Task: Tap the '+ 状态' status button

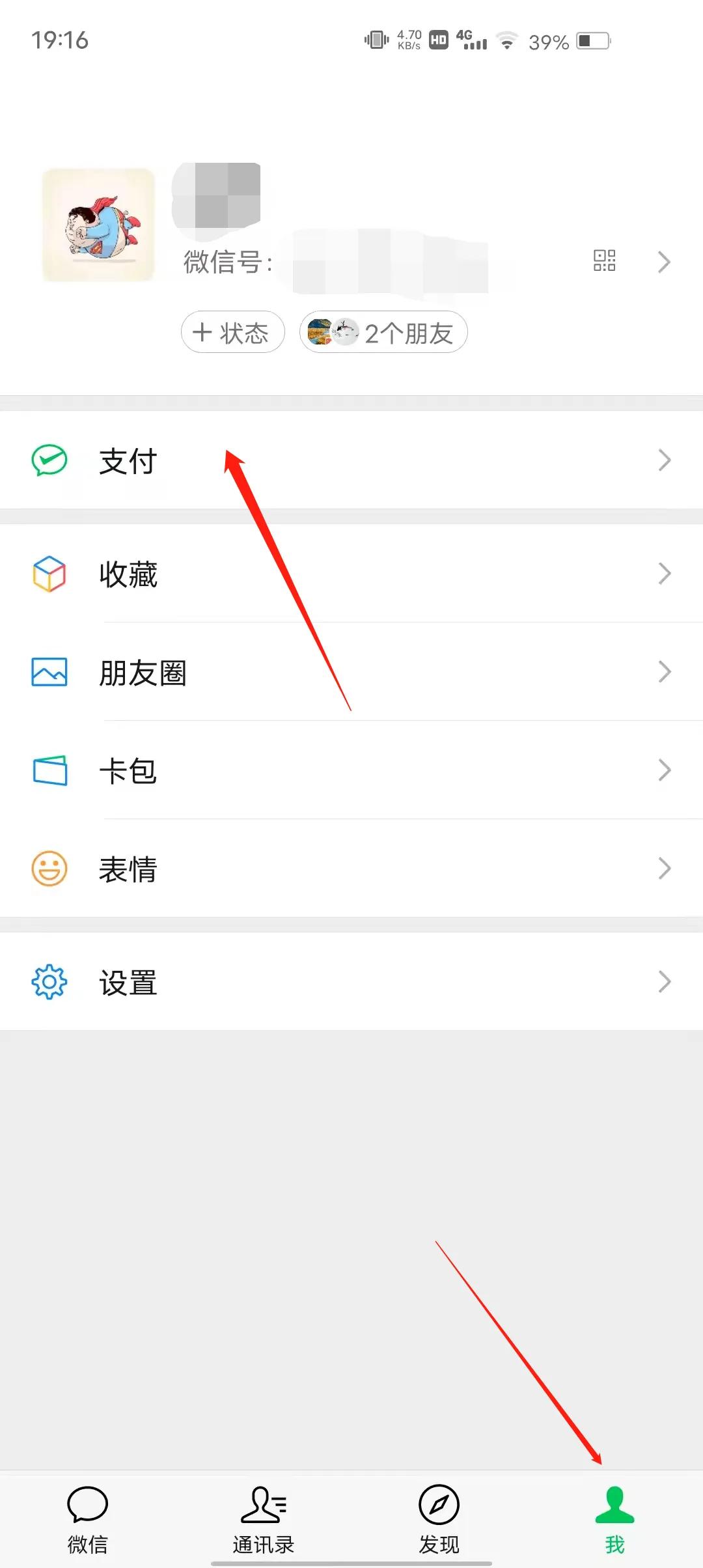Action: (232, 332)
